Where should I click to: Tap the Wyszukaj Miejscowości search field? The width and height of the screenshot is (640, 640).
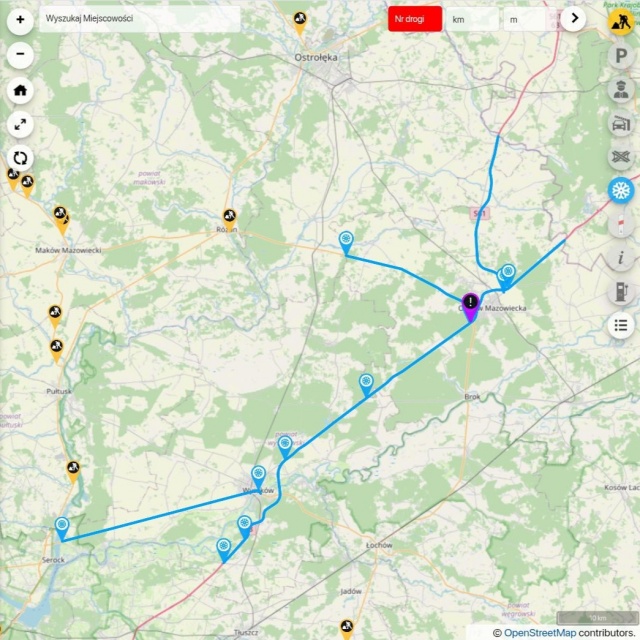[139, 19]
